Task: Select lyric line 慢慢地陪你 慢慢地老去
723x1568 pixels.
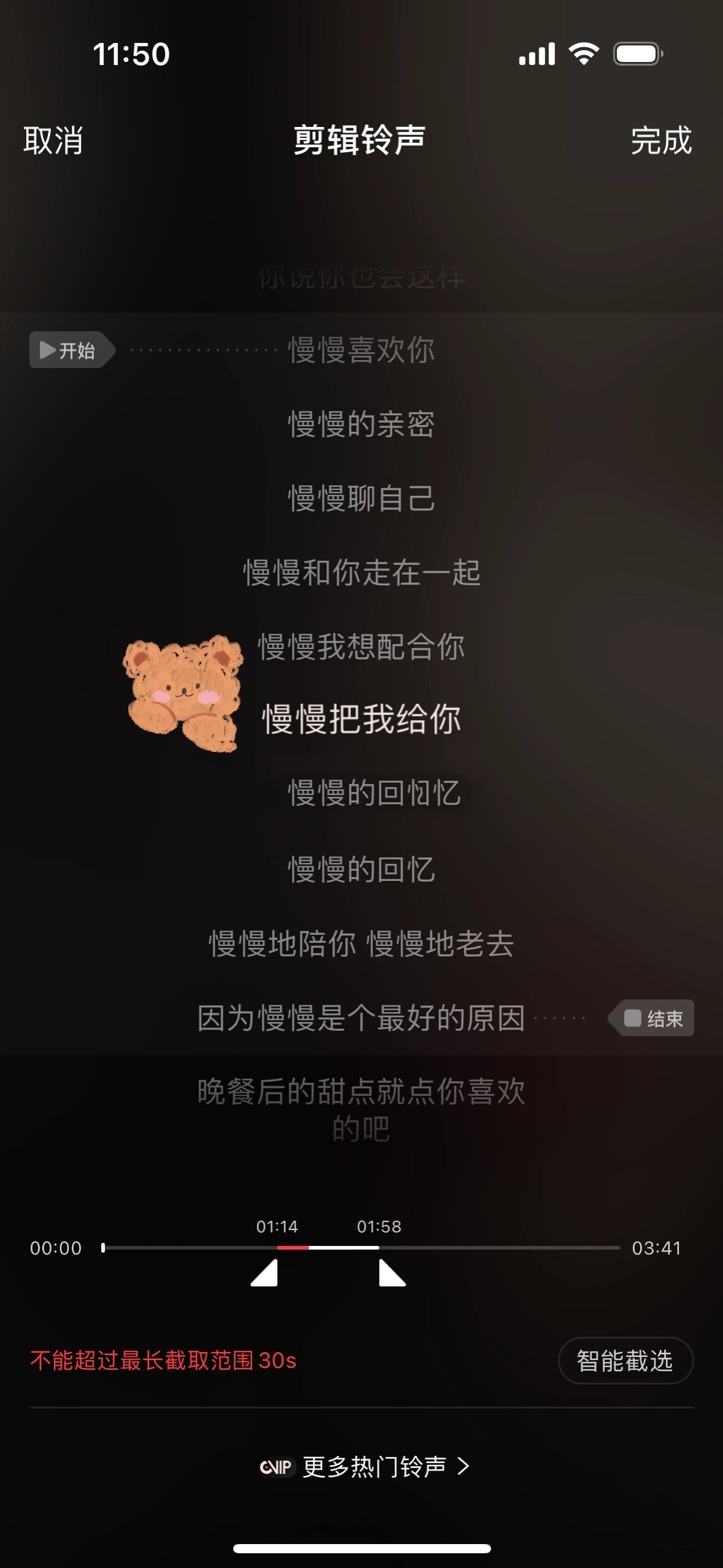Action: (361, 943)
